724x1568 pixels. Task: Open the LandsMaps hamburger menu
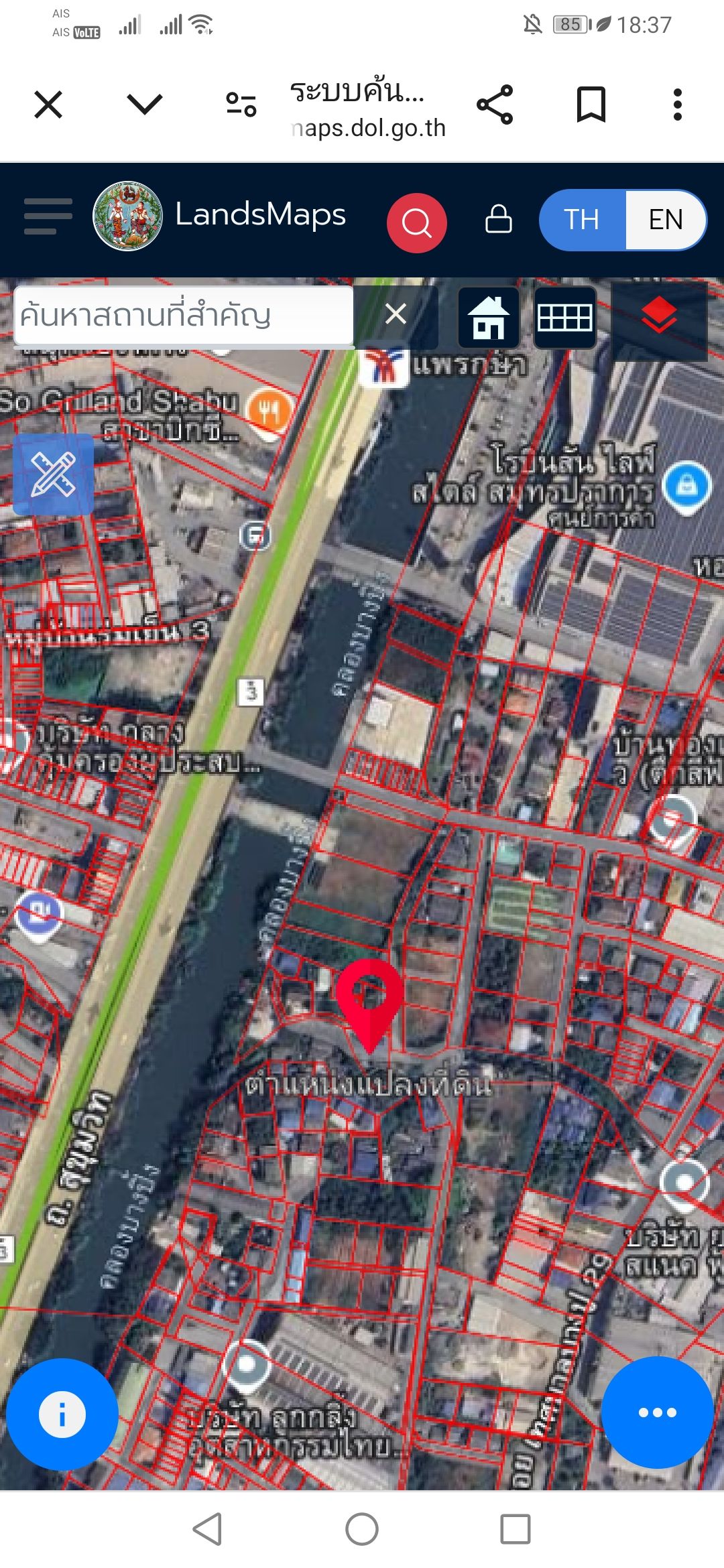pyautogui.click(x=48, y=216)
